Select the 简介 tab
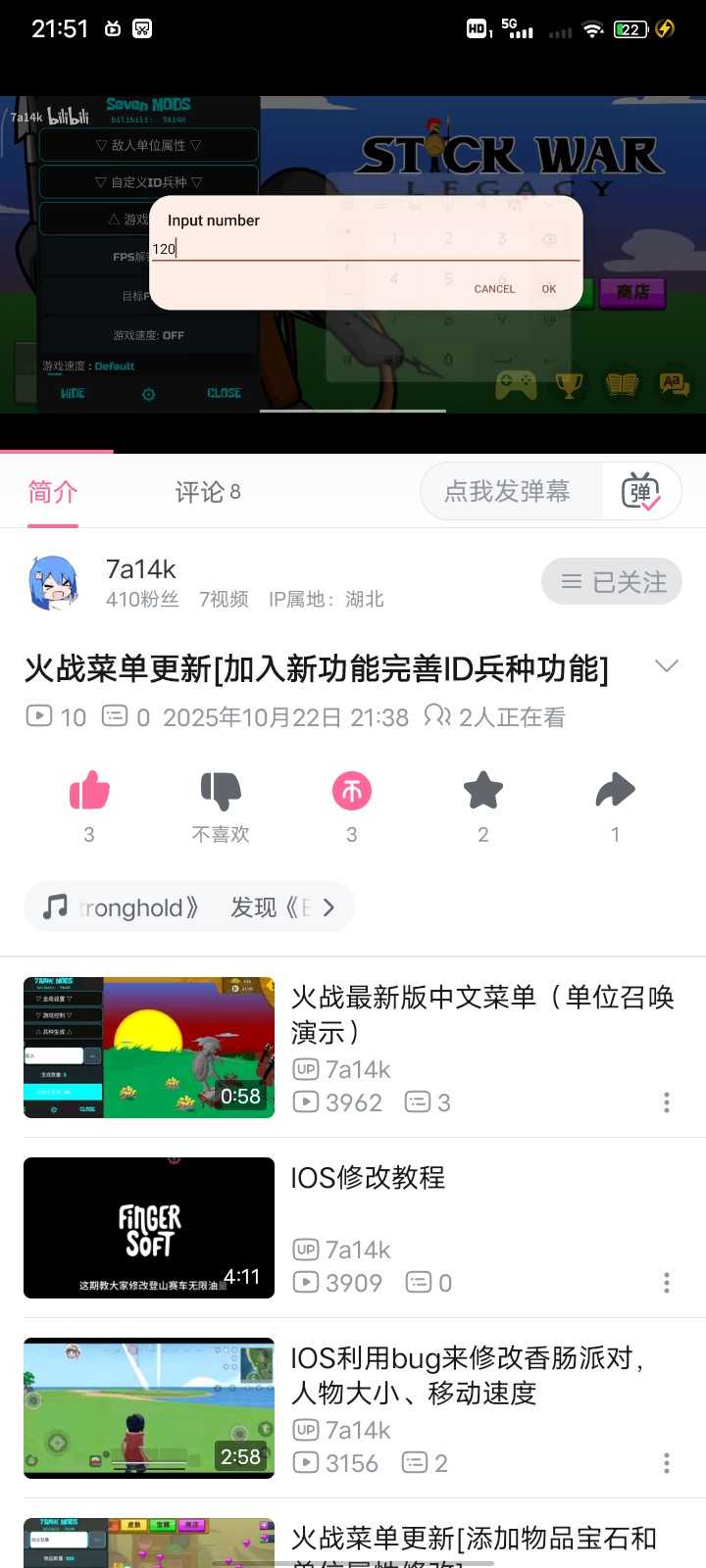This screenshot has width=706, height=1568. pyautogui.click(x=53, y=492)
